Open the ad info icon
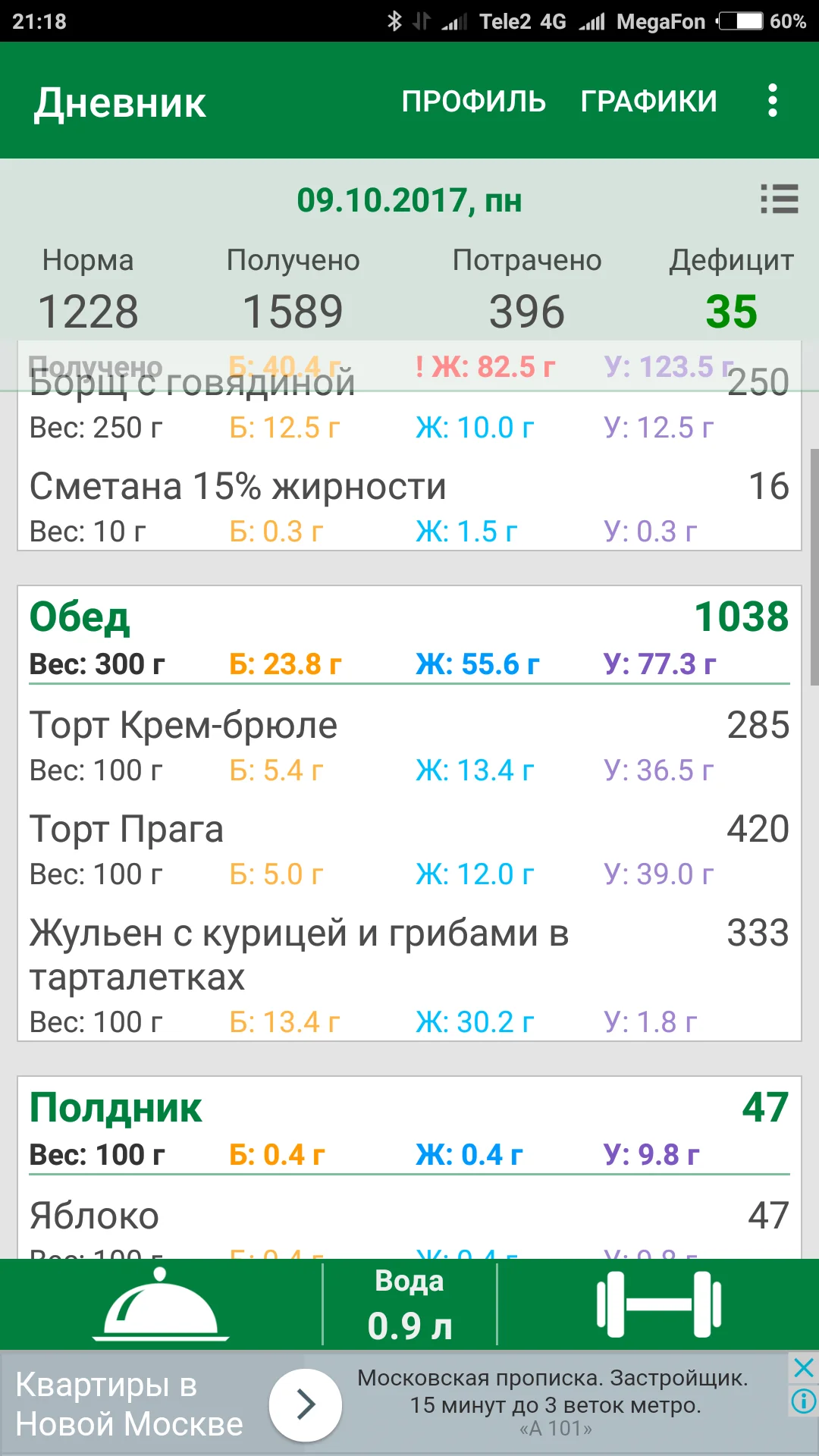Image resolution: width=819 pixels, height=1456 pixels. (803, 1401)
